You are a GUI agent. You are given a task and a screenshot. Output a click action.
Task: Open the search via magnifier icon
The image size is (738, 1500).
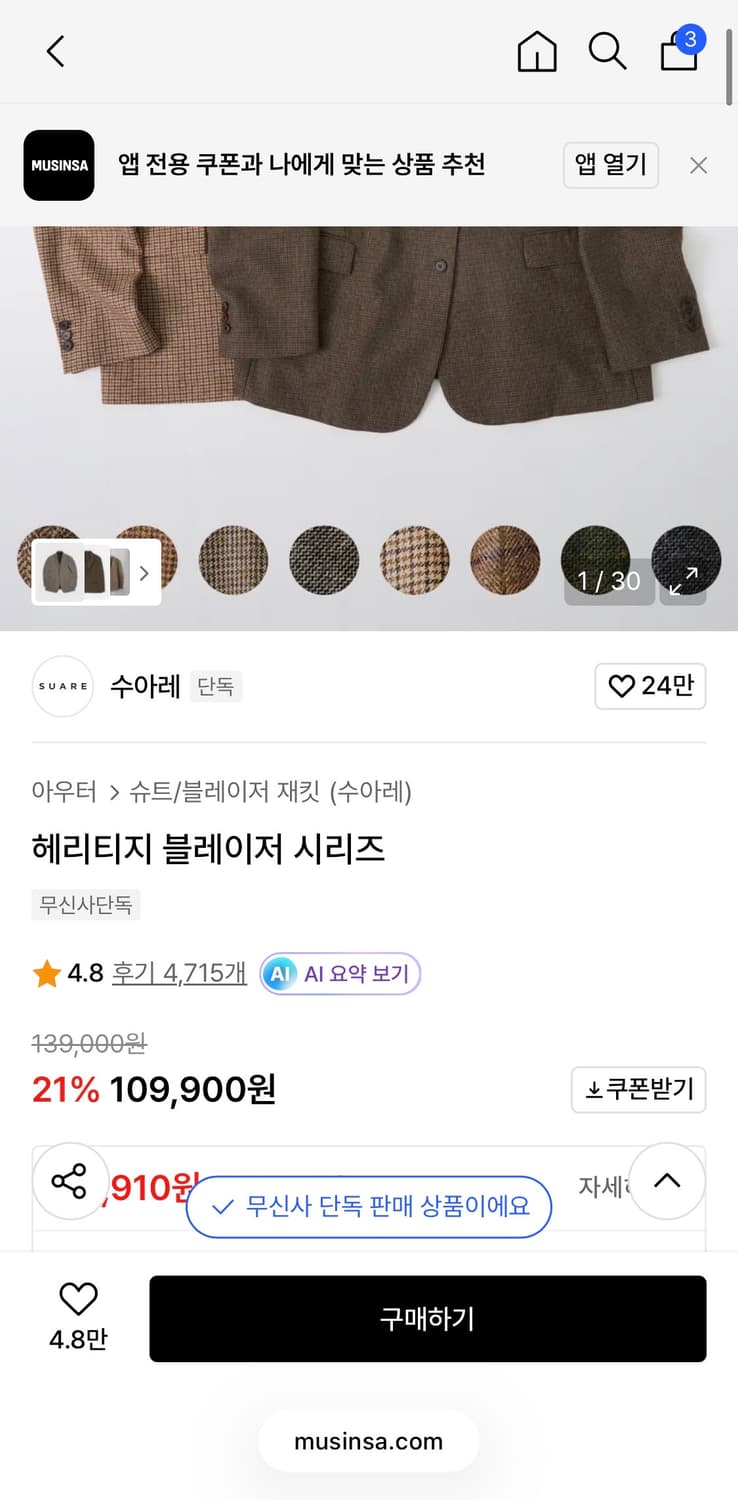coord(608,51)
